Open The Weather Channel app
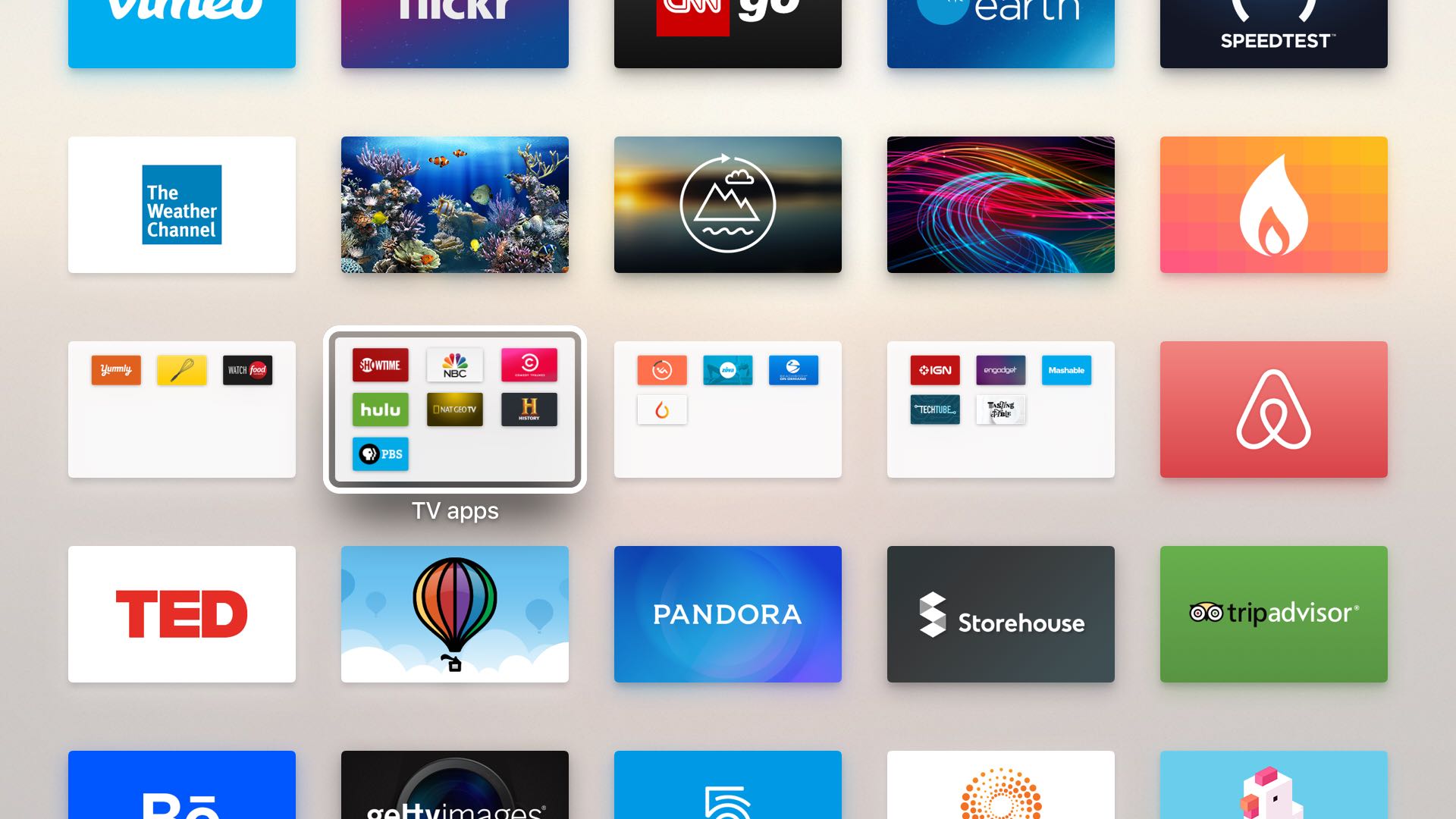The width and height of the screenshot is (1456, 819). point(182,205)
